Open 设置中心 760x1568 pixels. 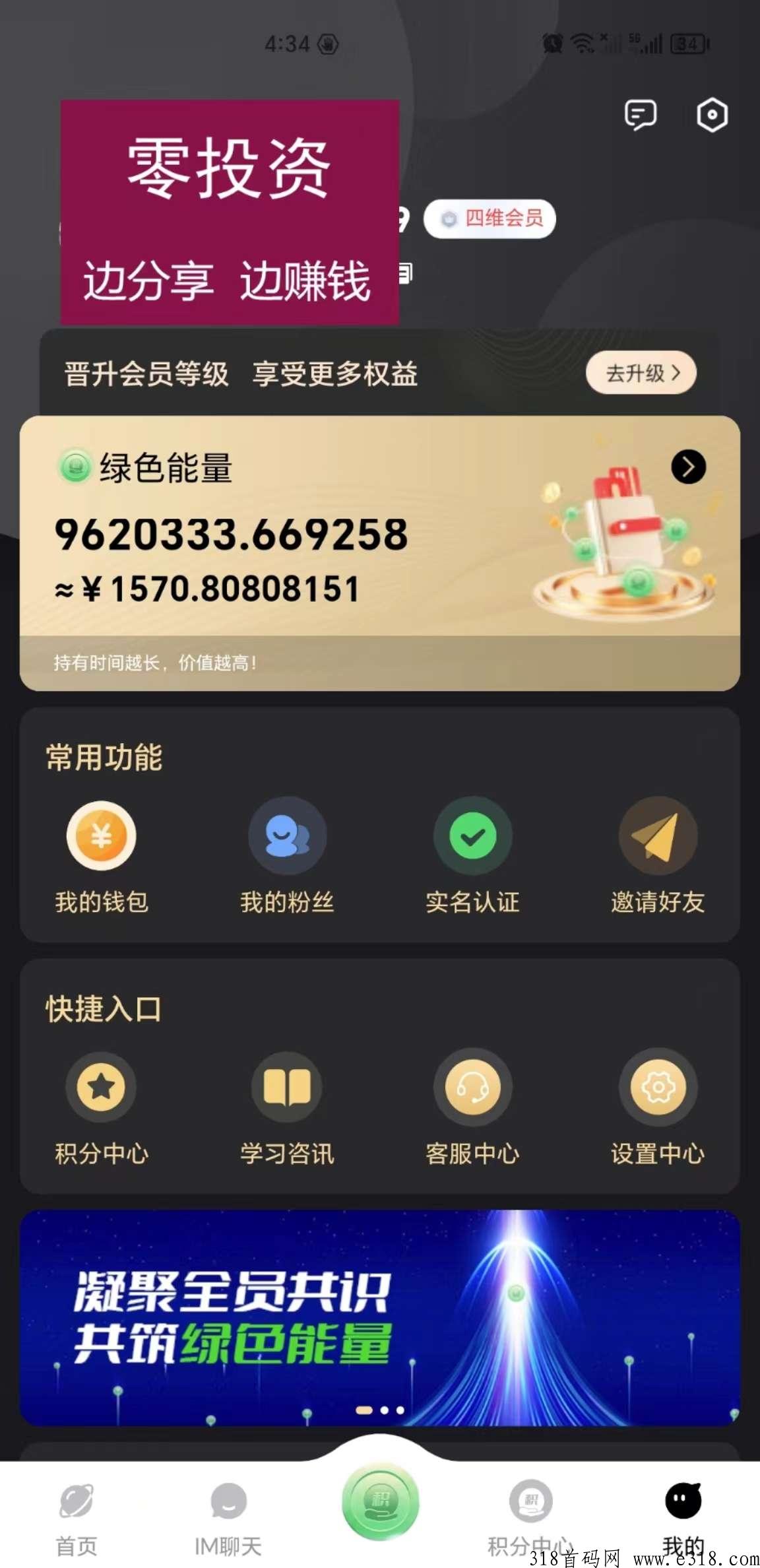[x=658, y=1107]
